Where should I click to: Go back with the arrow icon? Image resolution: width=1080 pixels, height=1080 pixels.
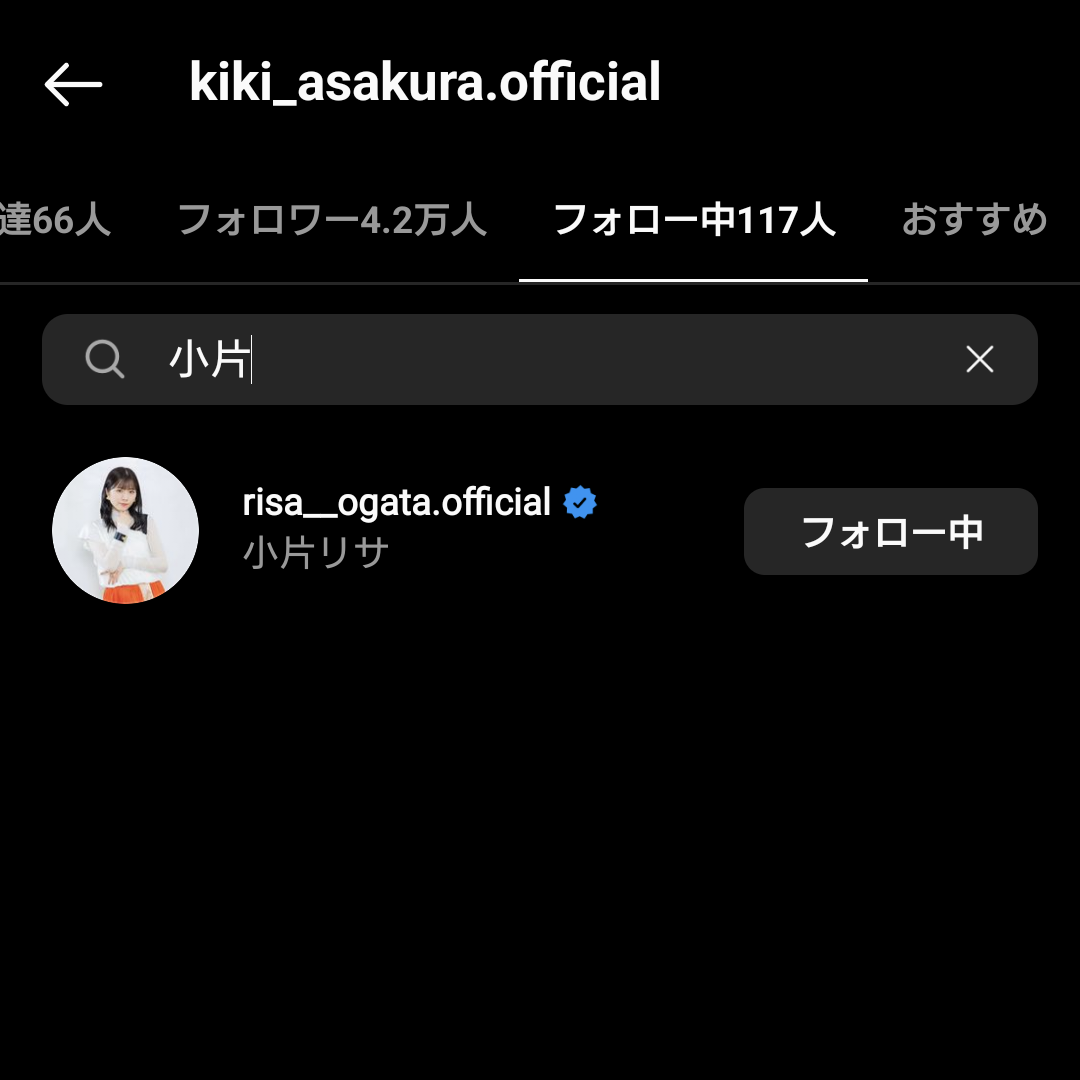[x=73, y=84]
